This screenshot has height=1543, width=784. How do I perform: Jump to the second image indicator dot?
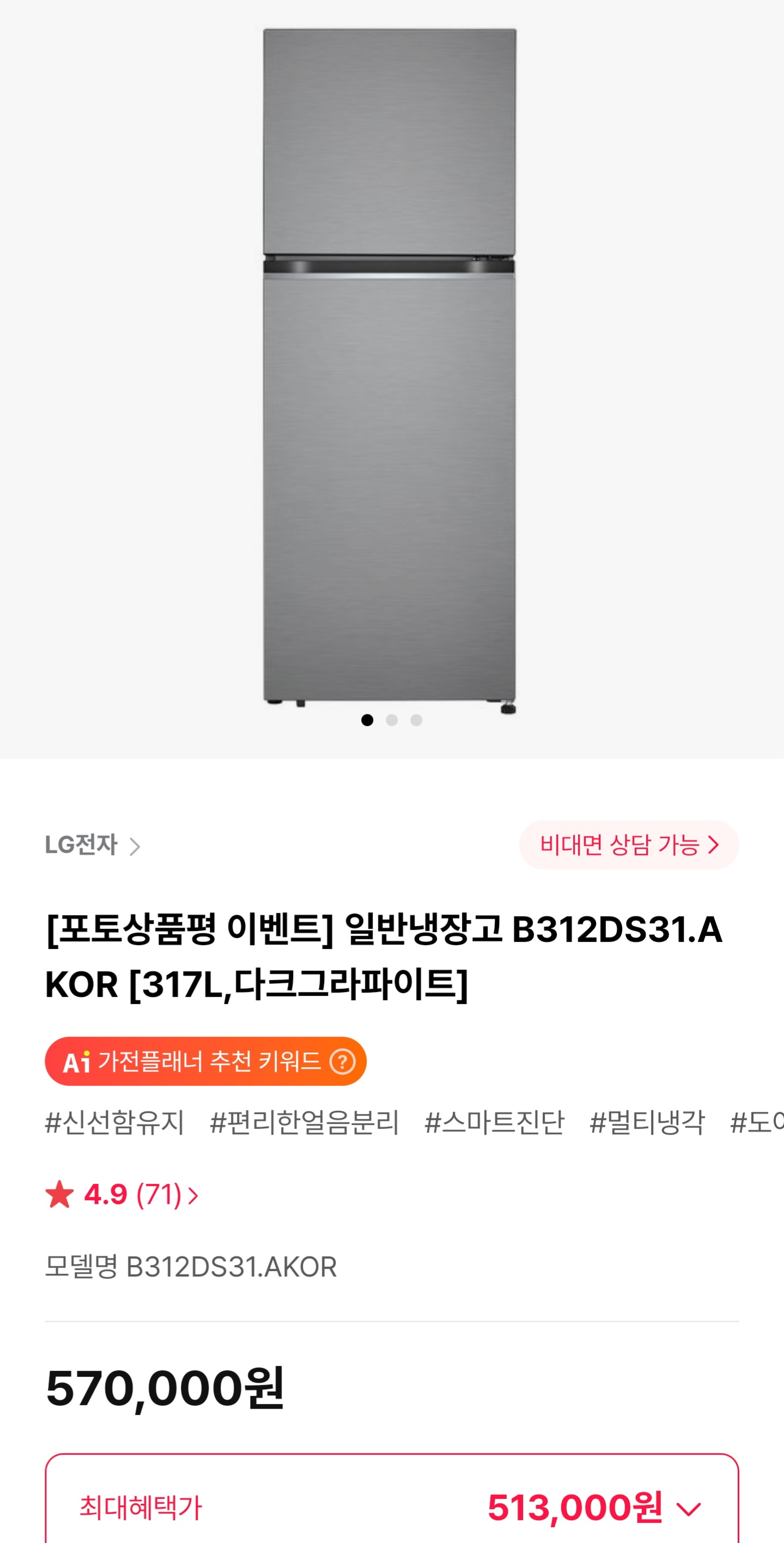(x=392, y=720)
